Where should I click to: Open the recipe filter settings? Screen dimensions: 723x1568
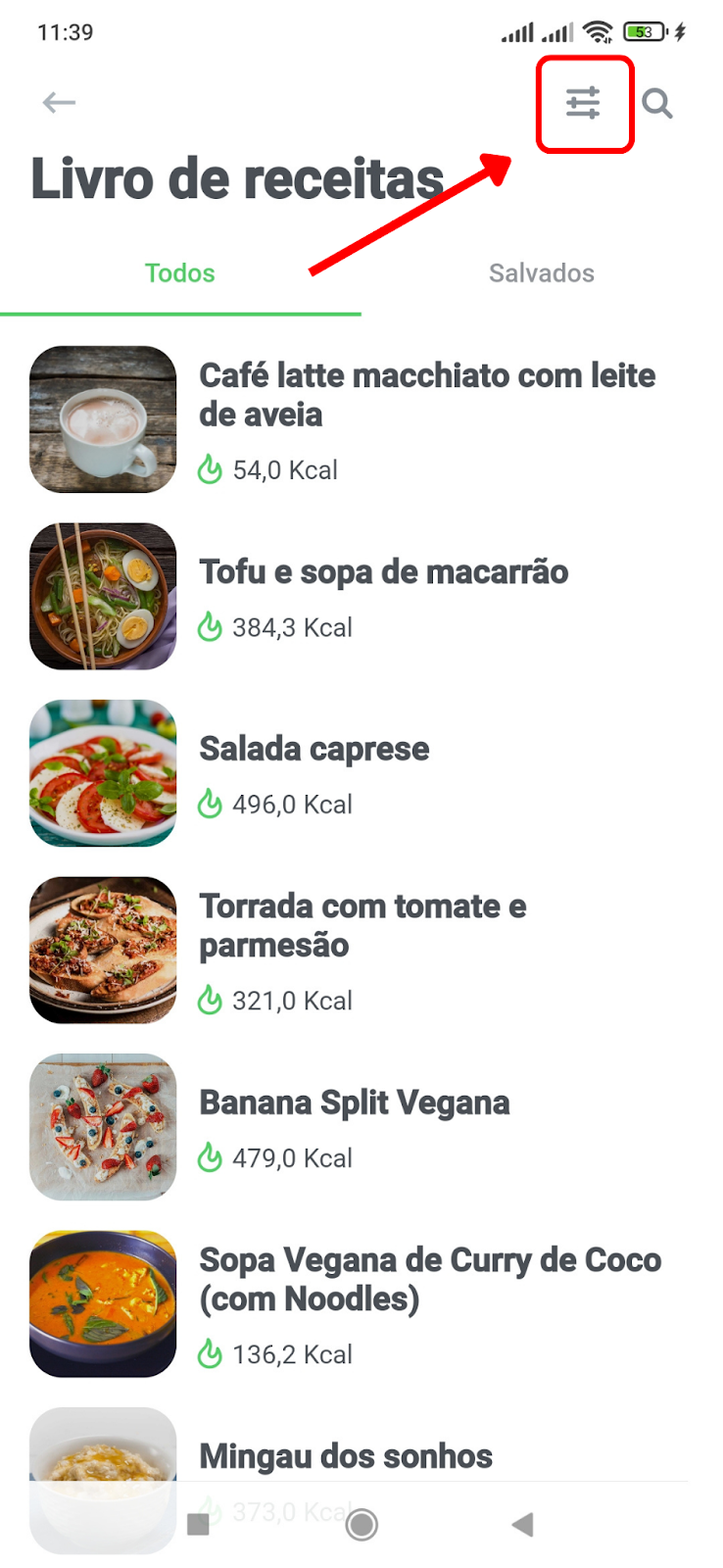pos(583,103)
